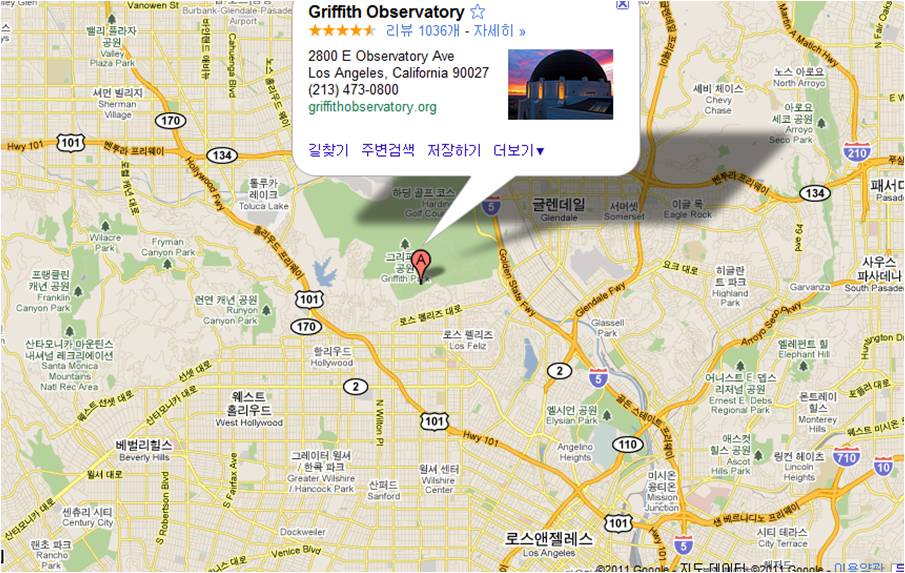Open the observatory photo thumbnail
The image size is (905, 573).
pos(560,84)
